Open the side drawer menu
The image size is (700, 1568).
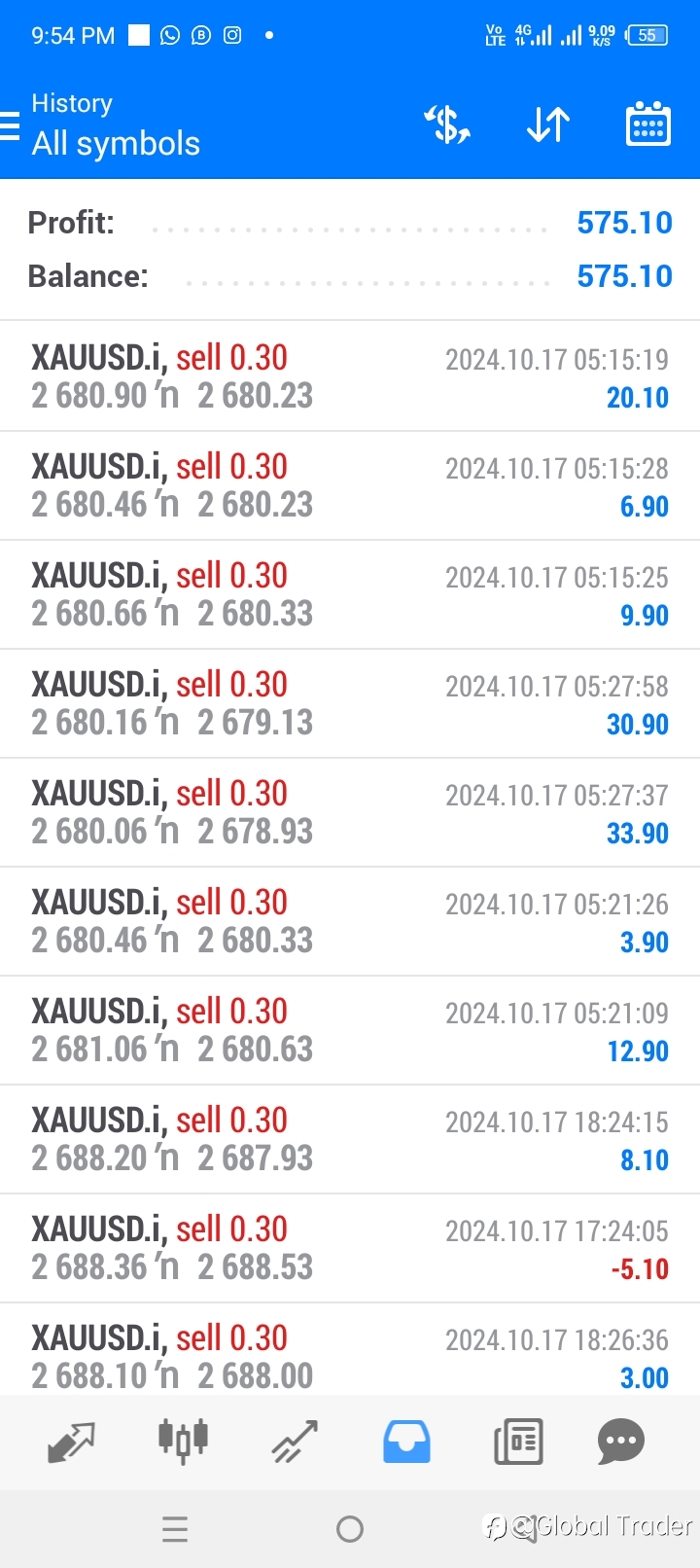point(10,126)
